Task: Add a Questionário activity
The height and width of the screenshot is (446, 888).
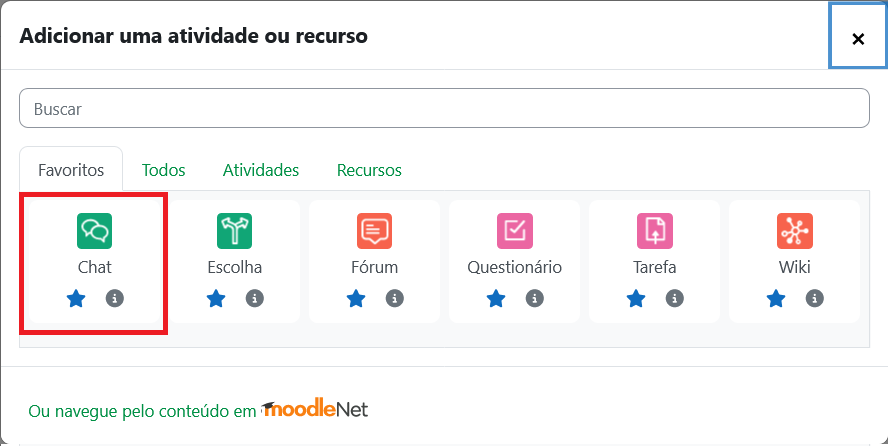Action: [x=515, y=243]
